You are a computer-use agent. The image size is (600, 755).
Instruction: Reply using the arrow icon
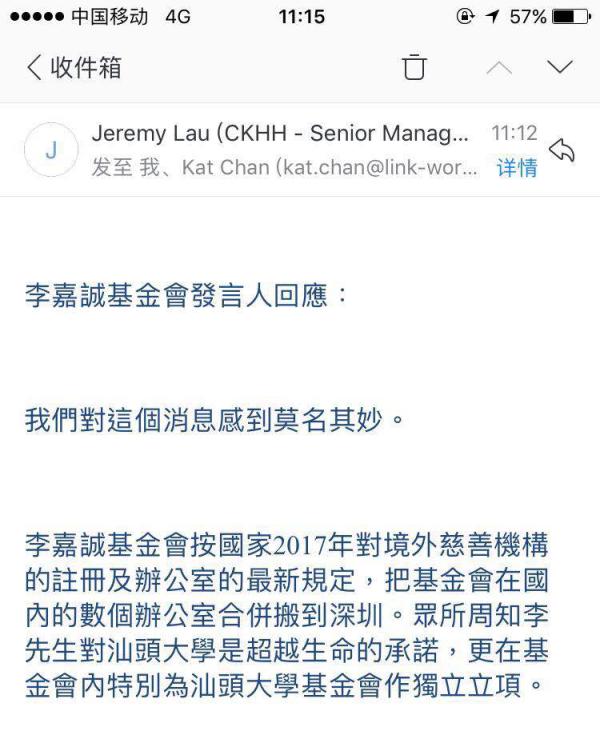point(563,151)
